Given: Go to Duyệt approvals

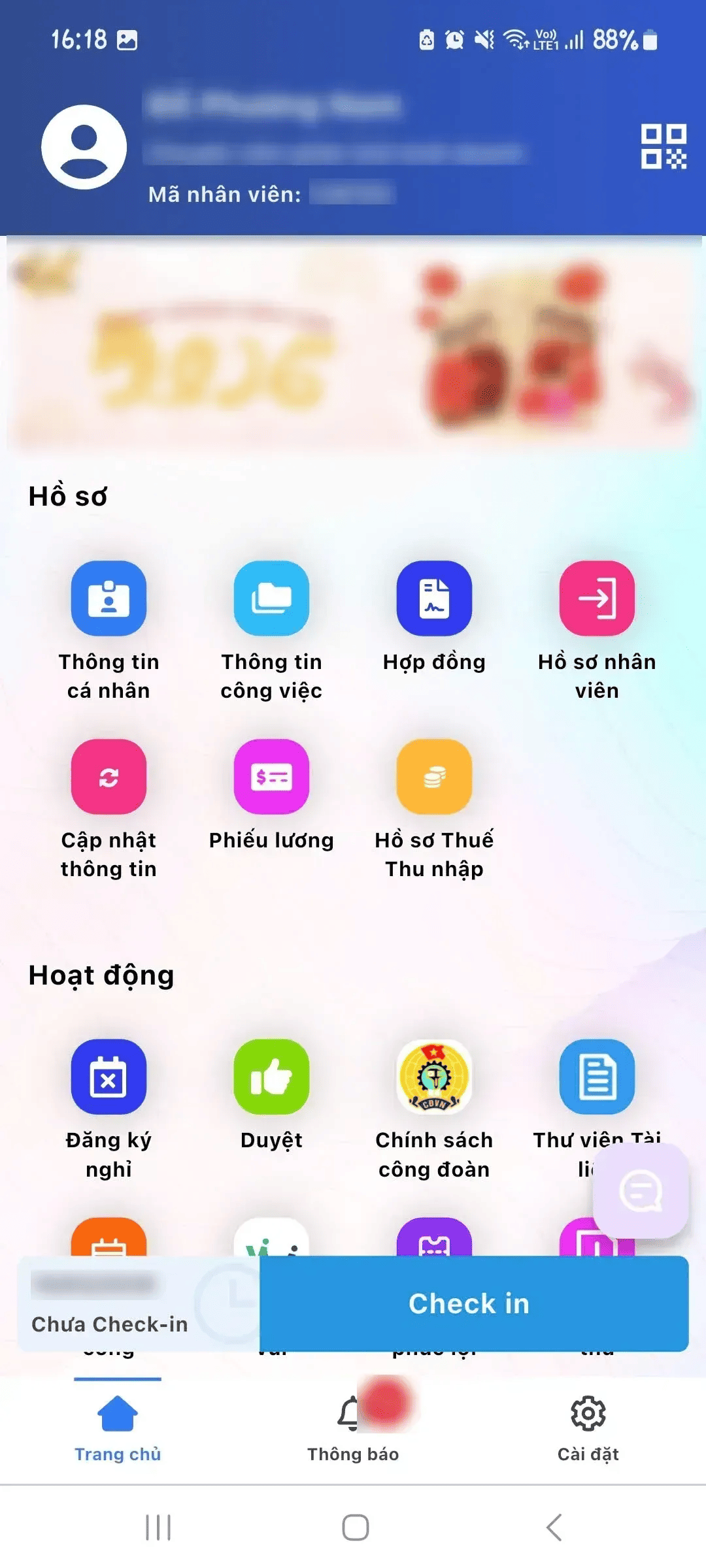Looking at the screenshot, I should point(271,1077).
